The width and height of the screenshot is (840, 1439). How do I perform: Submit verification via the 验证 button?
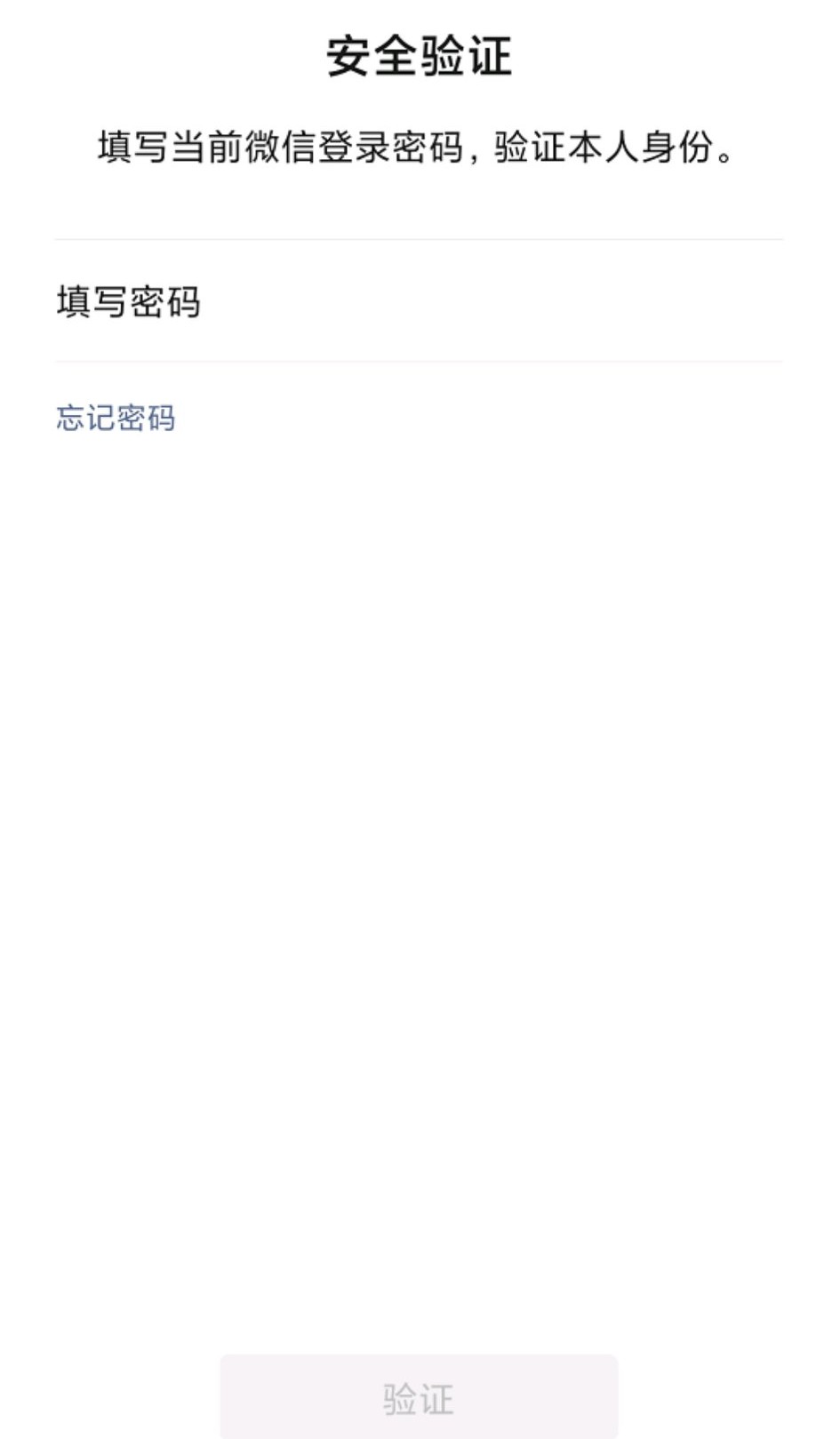pyautogui.click(x=420, y=1395)
